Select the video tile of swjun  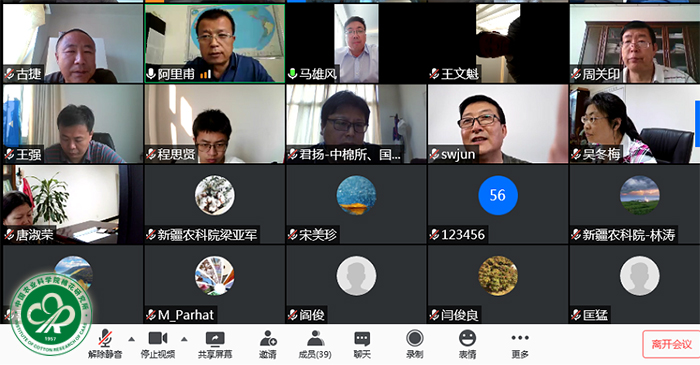(498, 124)
